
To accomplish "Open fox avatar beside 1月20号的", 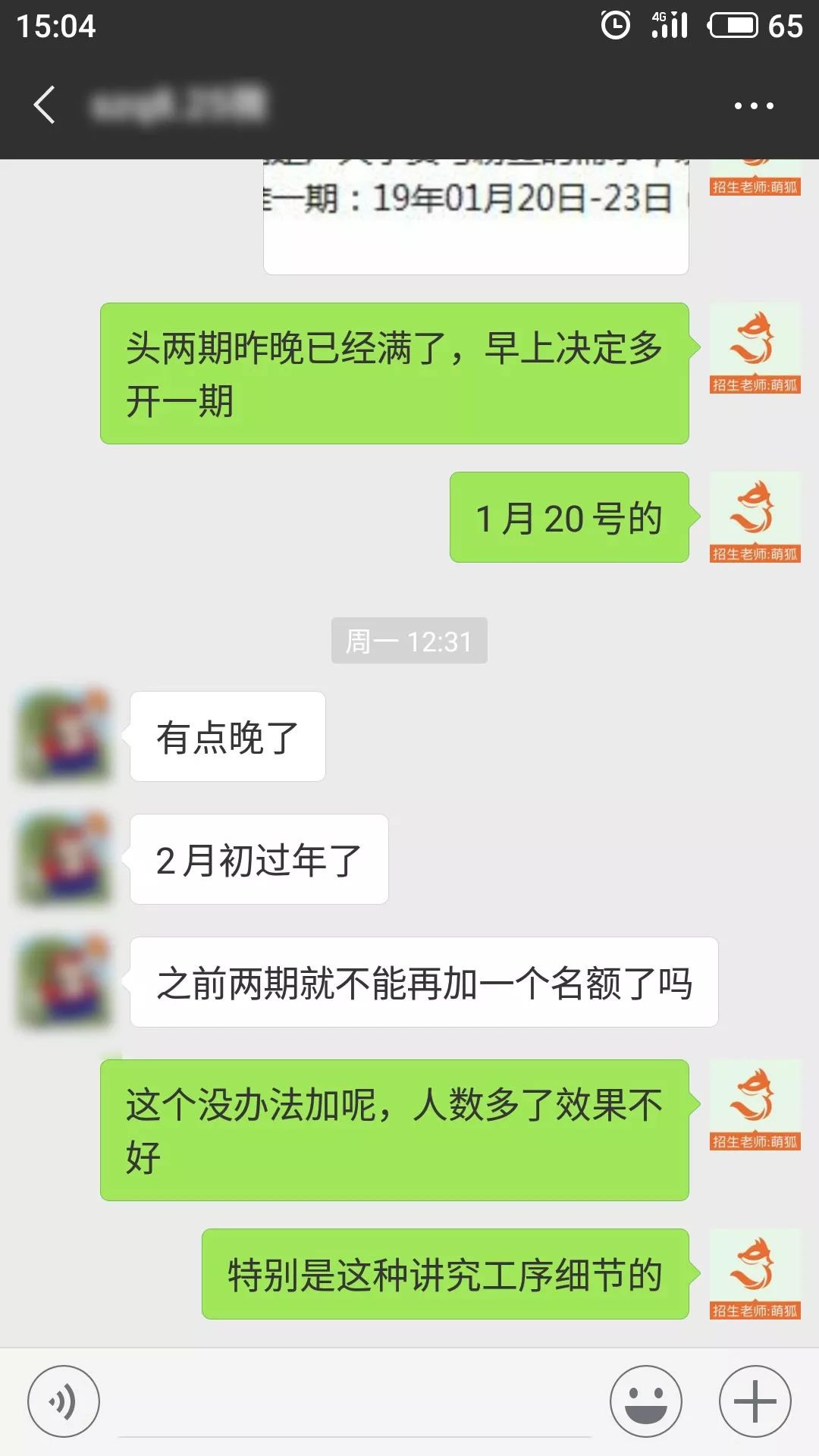I will click(x=755, y=516).
